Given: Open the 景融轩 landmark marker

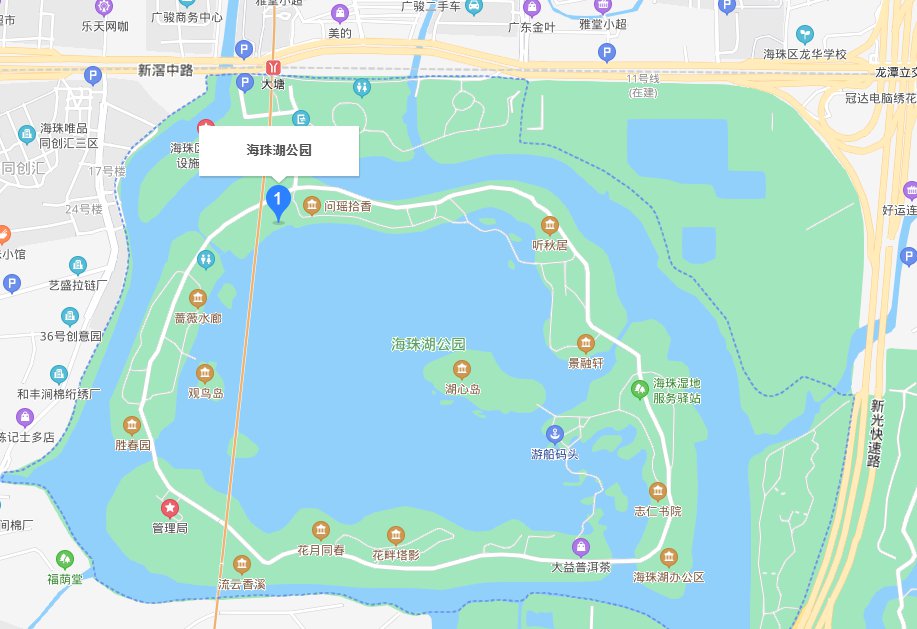Looking at the screenshot, I should coord(586,343).
